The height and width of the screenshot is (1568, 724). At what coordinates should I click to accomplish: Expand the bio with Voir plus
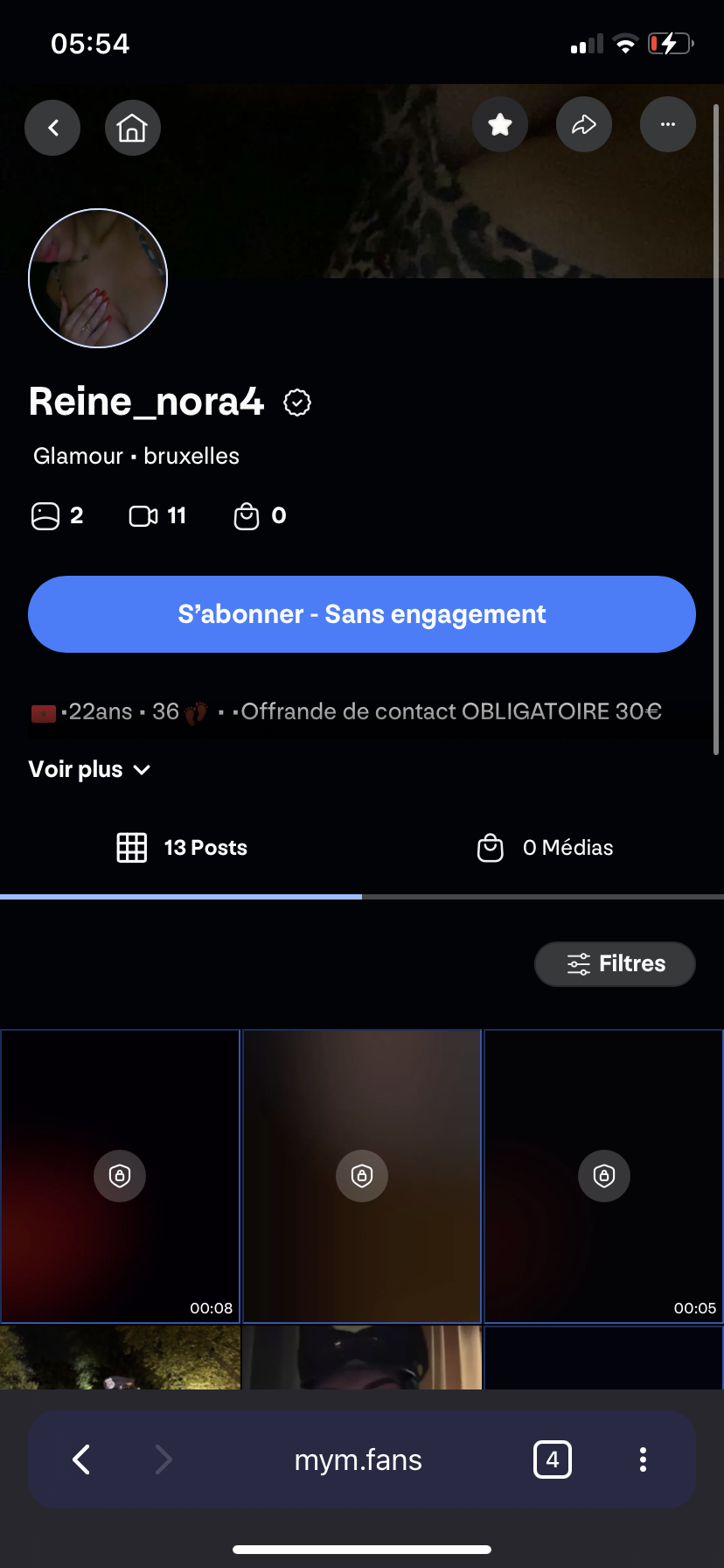click(90, 770)
